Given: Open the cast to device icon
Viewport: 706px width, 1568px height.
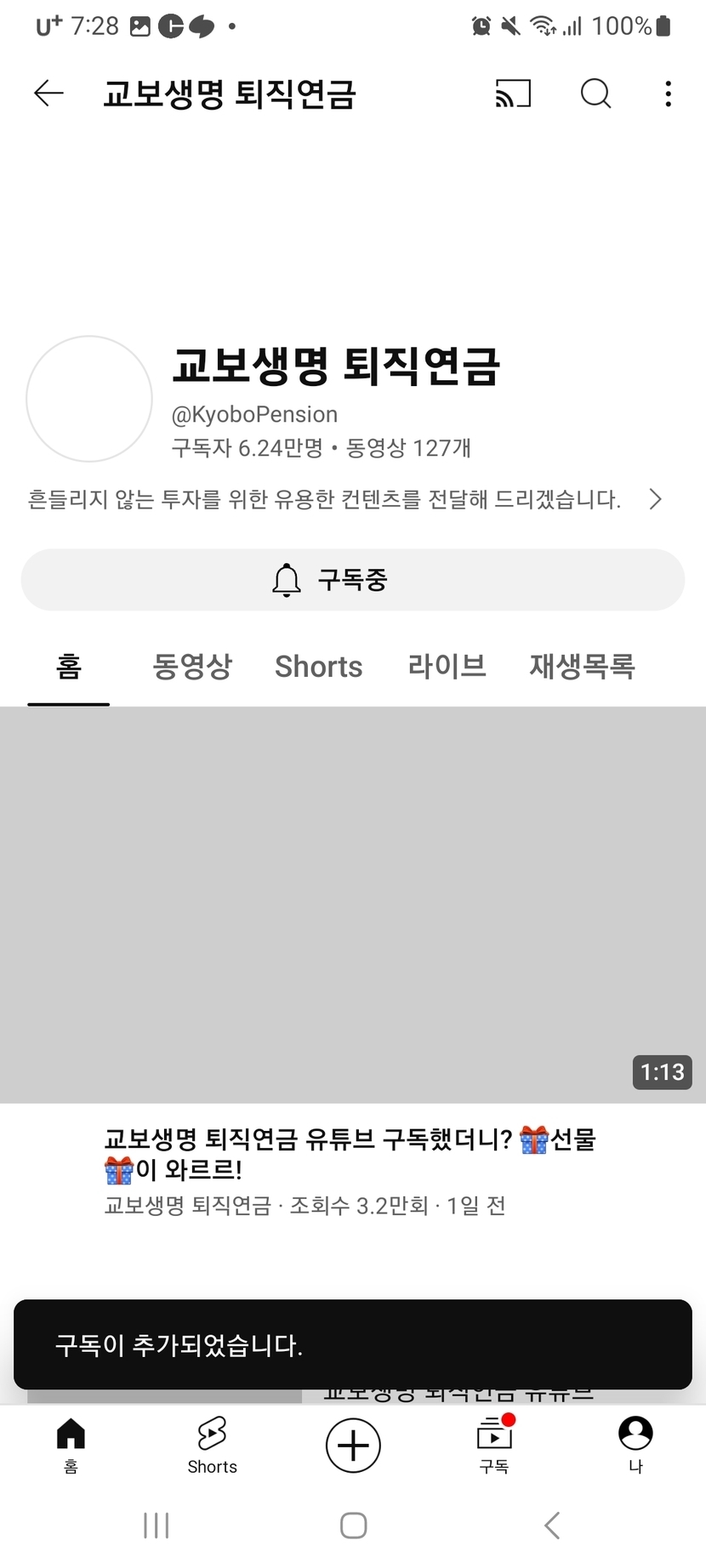Looking at the screenshot, I should click(x=513, y=94).
